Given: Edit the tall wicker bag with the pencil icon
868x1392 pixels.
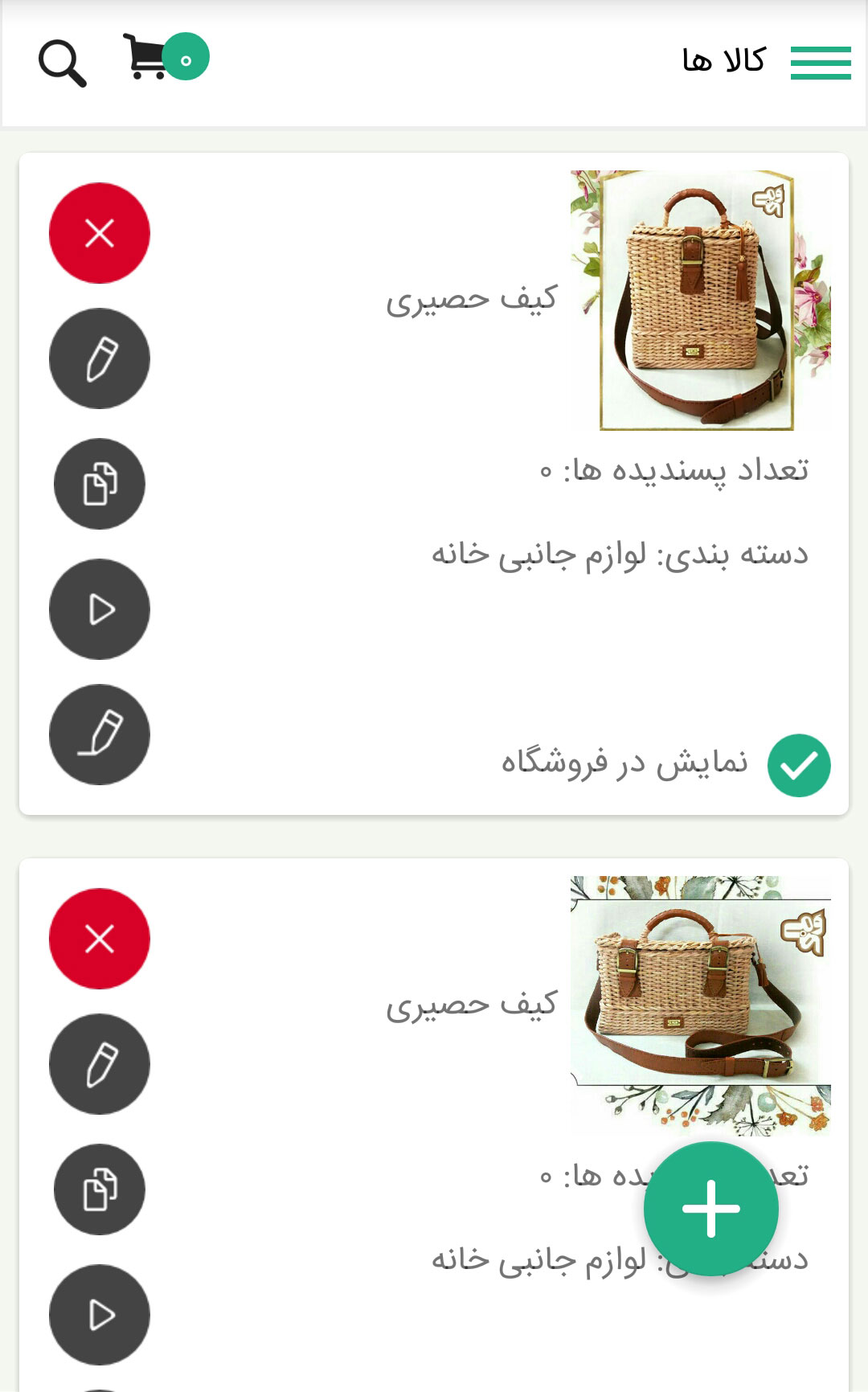Looking at the screenshot, I should pyautogui.click(x=100, y=358).
